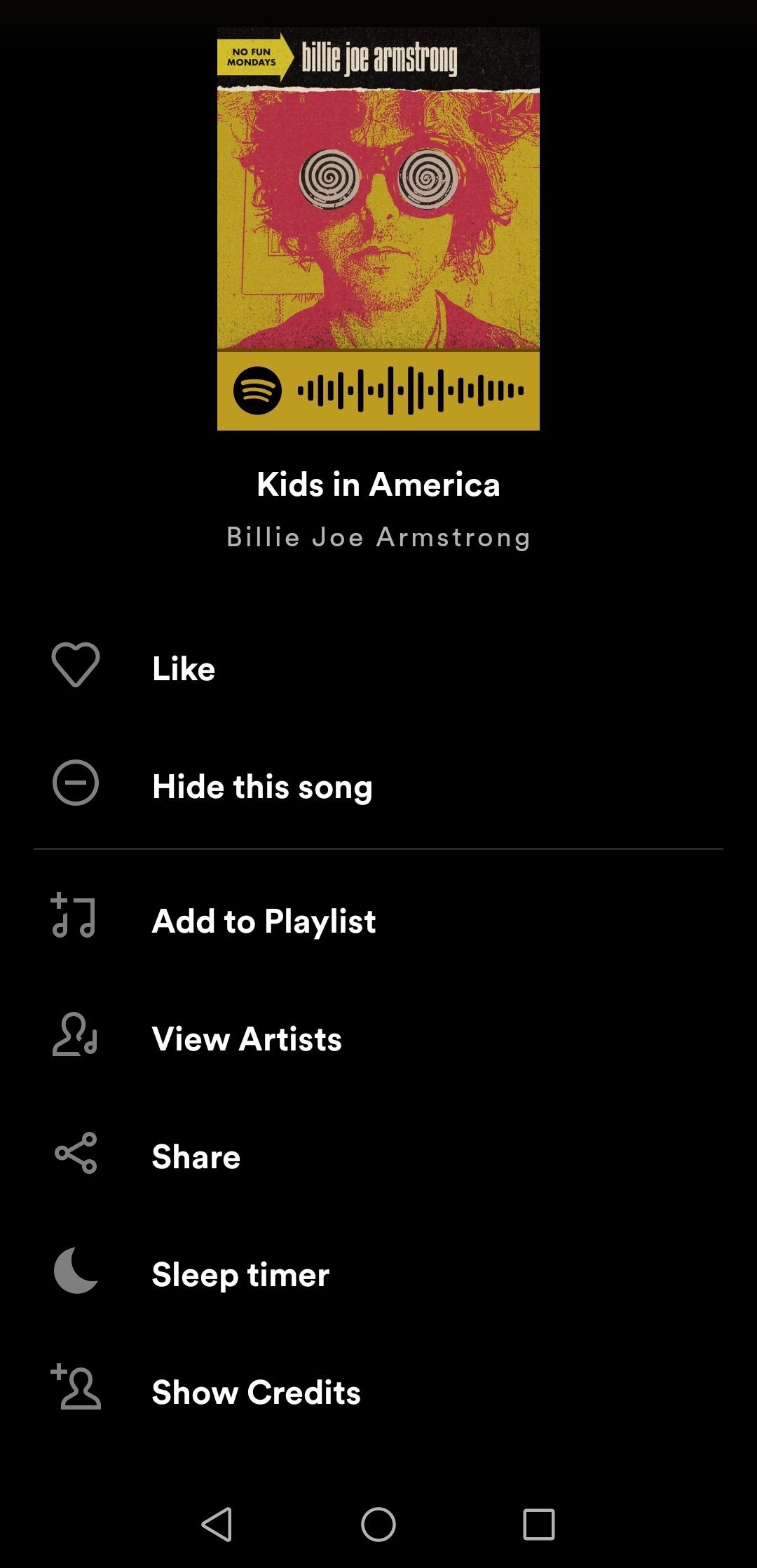The width and height of the screenshot is (757, 1568).
Task: Open Show Credits
Action: pyautogui.click(x=256, y=1391)
